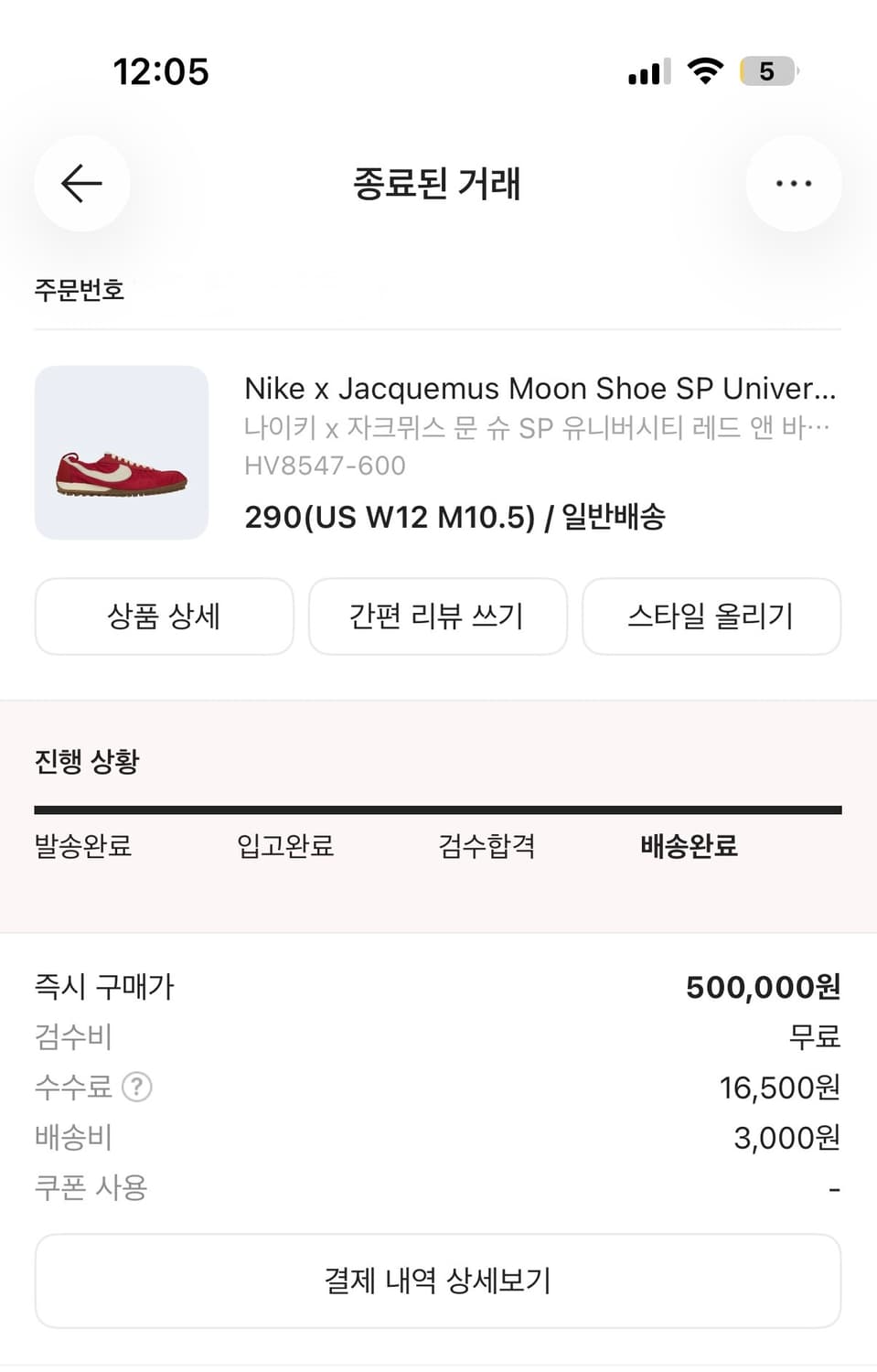Go back using the arrow icon
The height and width of the screenshot is (1372, 877).
(81, 183)
